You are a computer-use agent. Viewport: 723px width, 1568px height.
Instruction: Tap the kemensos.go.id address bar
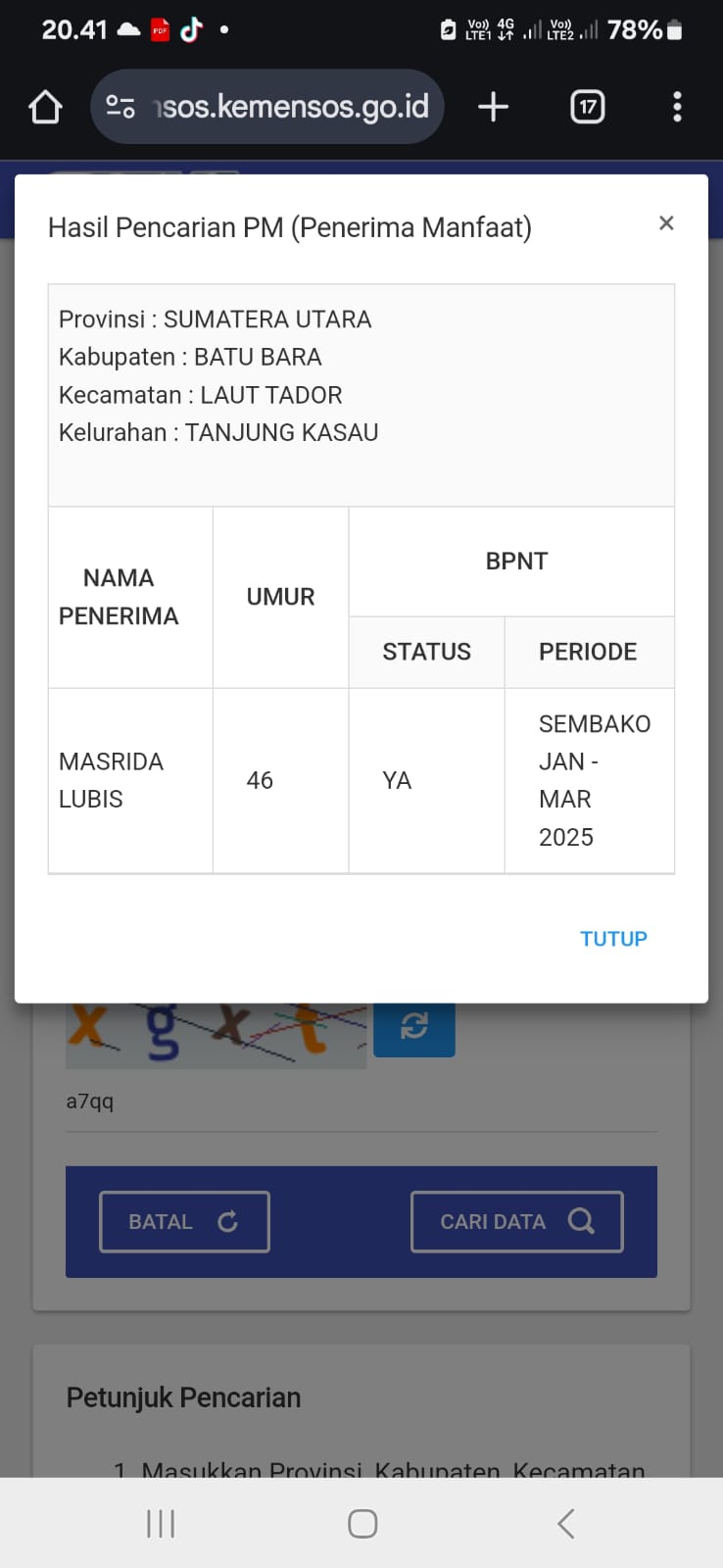click(267, 107)
